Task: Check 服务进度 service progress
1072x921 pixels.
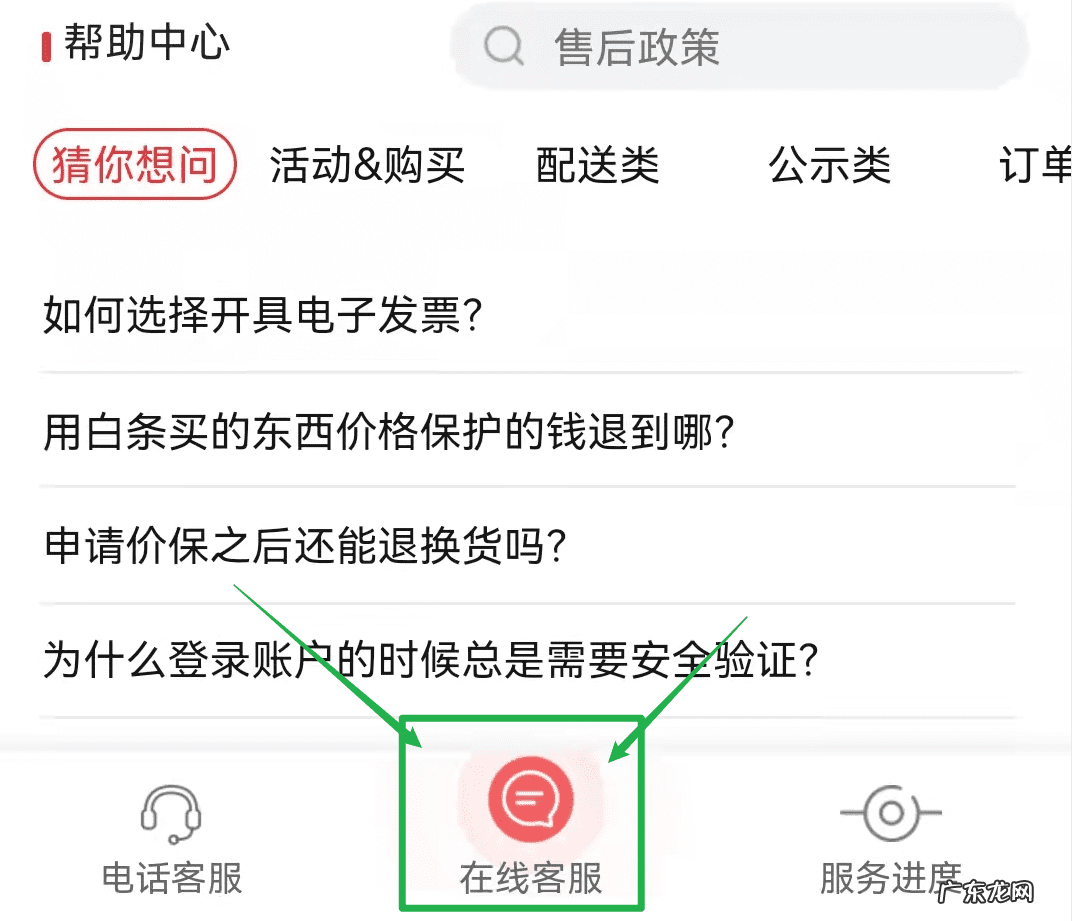Action: [x=890, y=838]
